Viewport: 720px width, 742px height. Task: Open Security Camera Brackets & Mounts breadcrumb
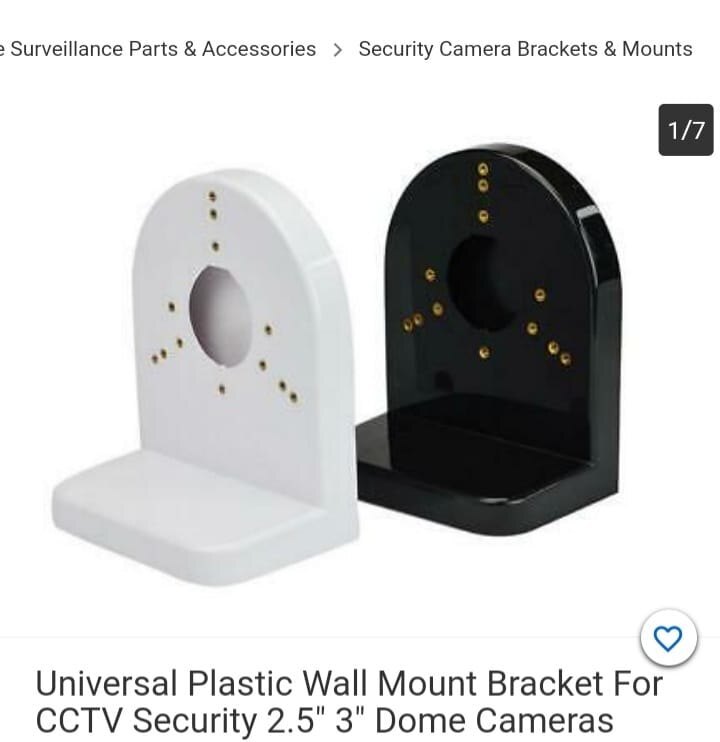pos(525,49)
